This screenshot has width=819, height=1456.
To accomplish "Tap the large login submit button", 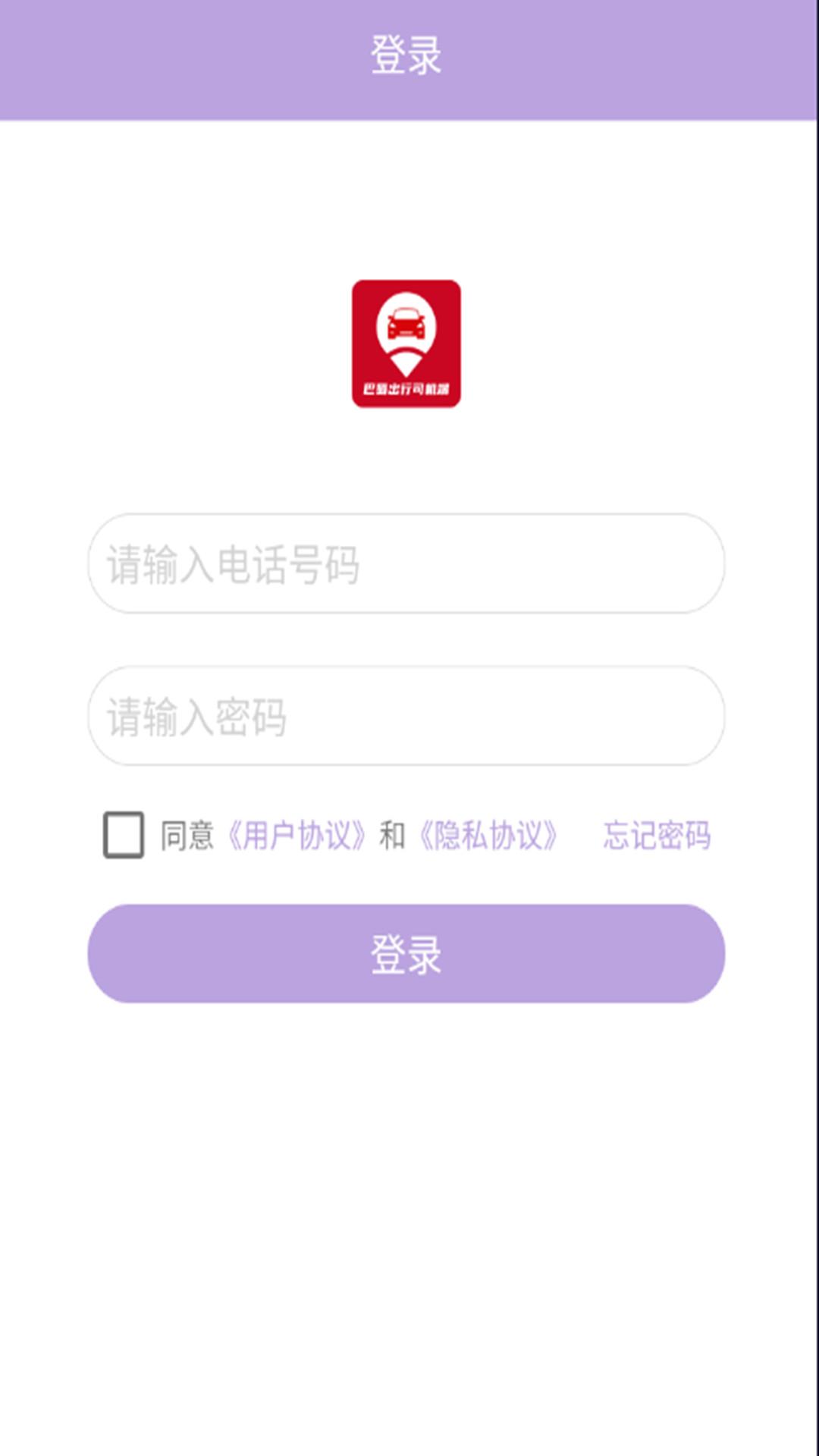I will pyautogui.click(x=407, y=954).
